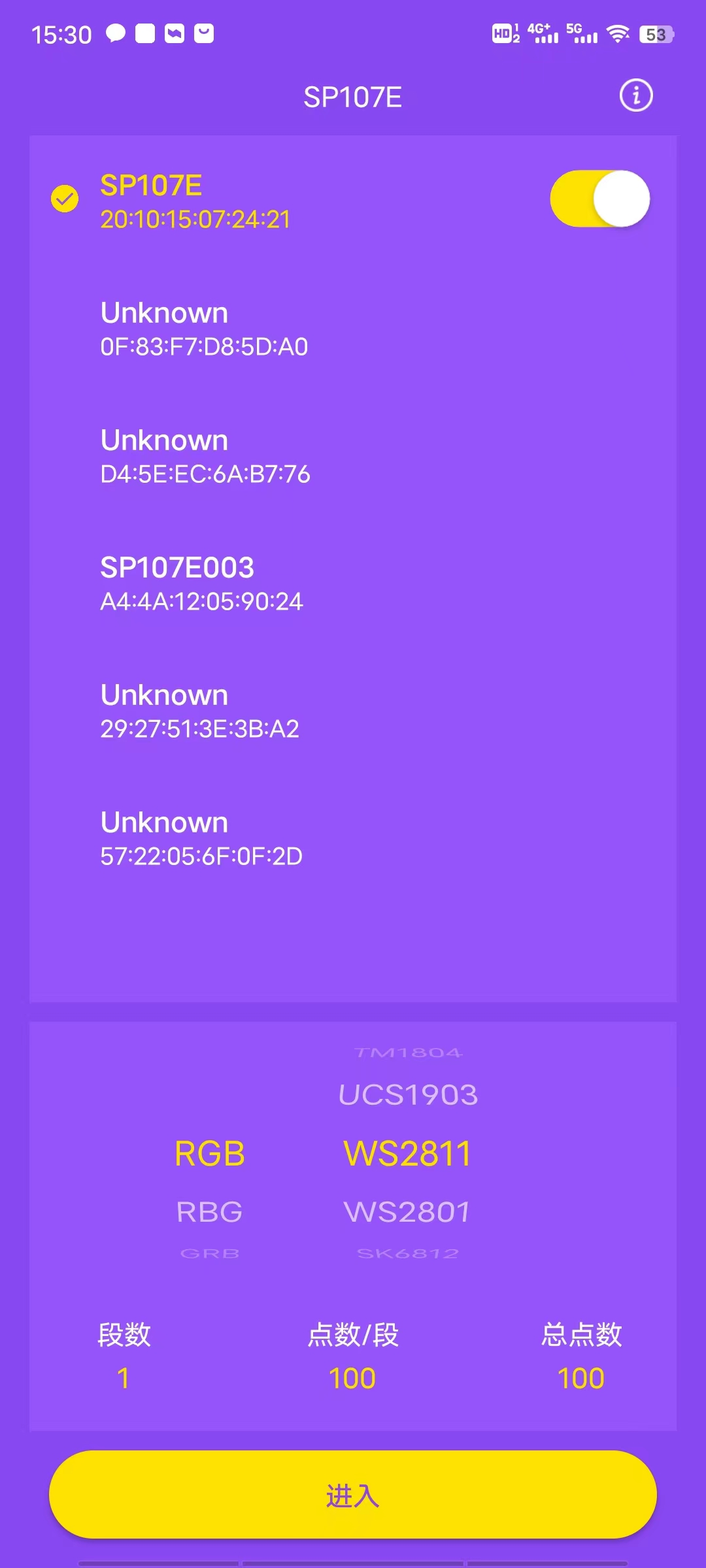The height and width of the screenshot is (1568, 706).
Task: Edit the 点数/段 value 100
Action: 352,1379
